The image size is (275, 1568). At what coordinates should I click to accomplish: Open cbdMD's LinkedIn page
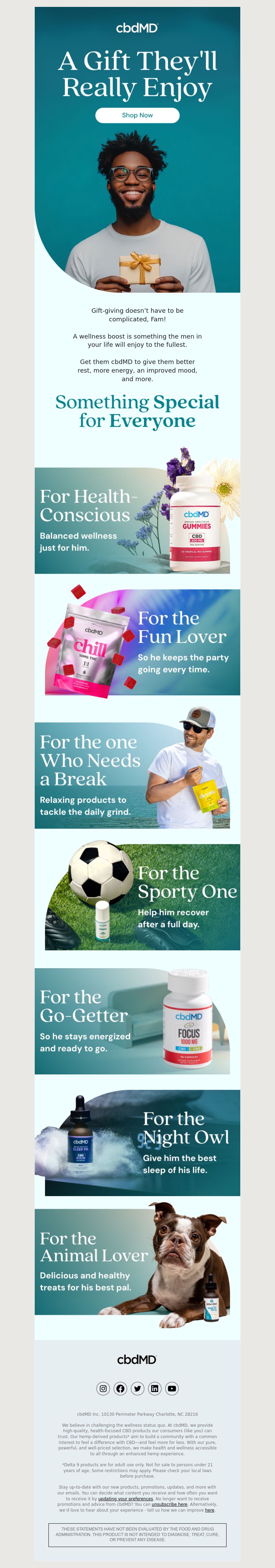[155, 1389]
